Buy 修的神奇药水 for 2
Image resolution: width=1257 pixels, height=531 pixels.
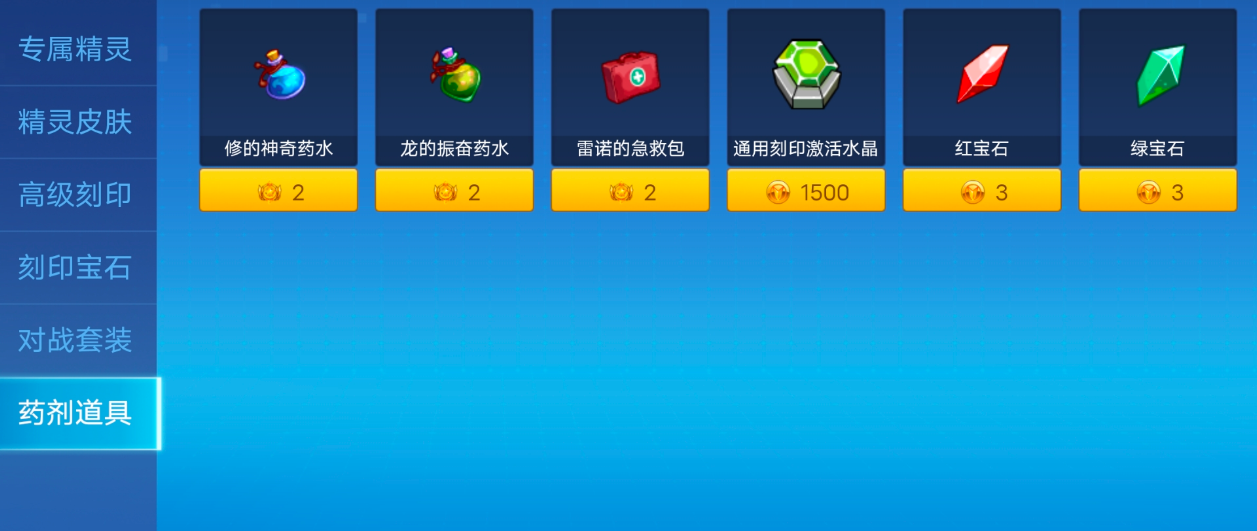278,191
